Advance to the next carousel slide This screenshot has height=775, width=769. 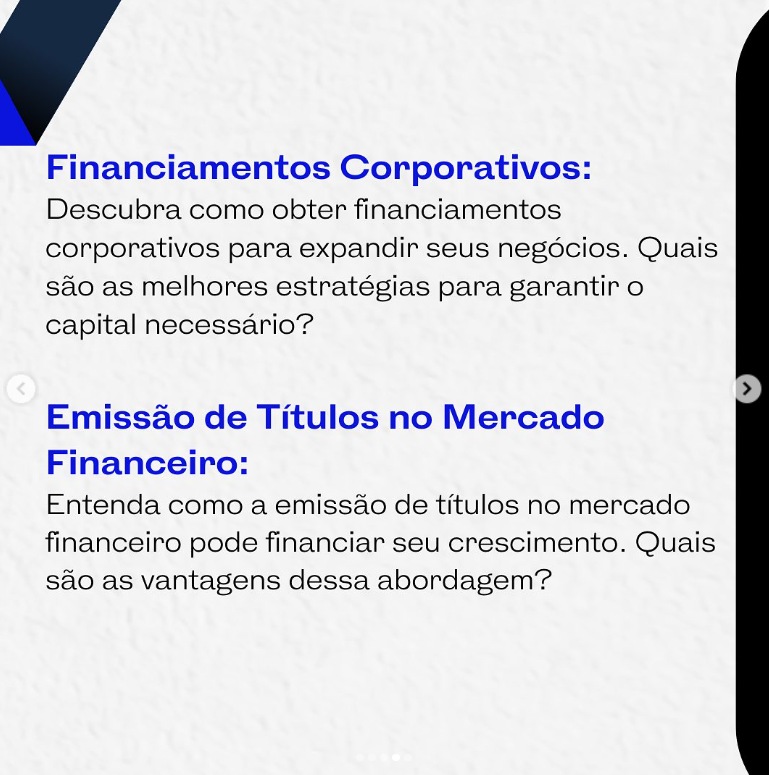point(747,388)
